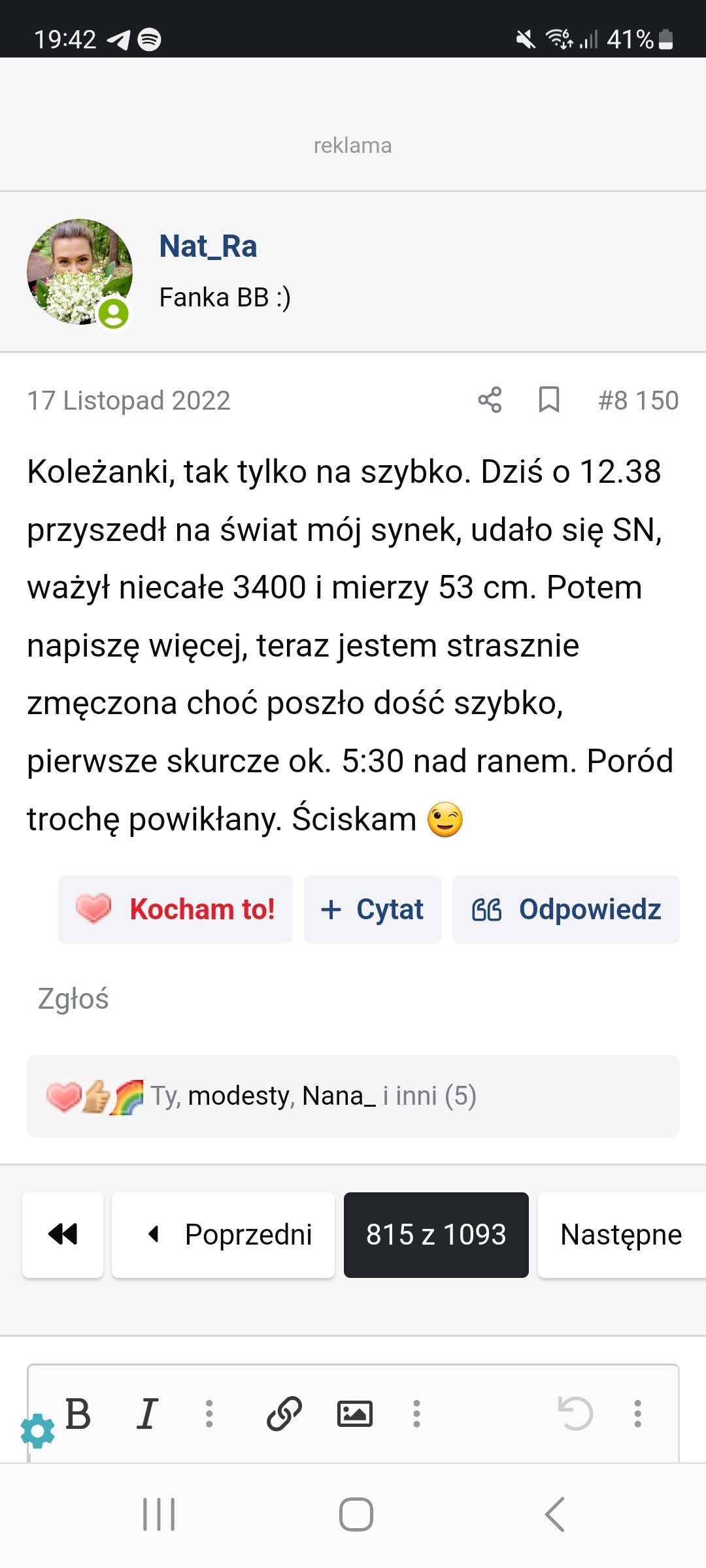Open Nat_Ra's profile name link
Screen dimensions: 706x1568
click(x=208, y=247)
